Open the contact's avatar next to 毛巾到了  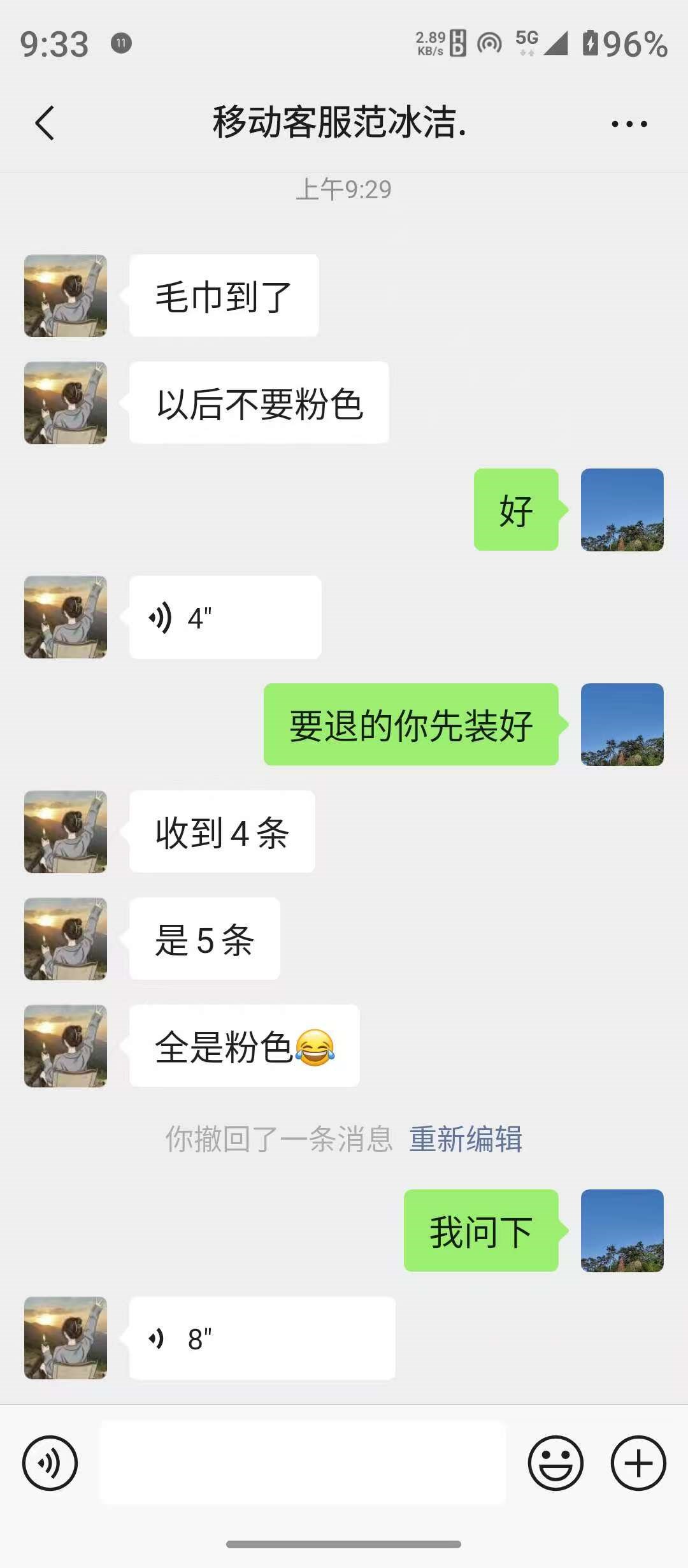pos(66,296)
